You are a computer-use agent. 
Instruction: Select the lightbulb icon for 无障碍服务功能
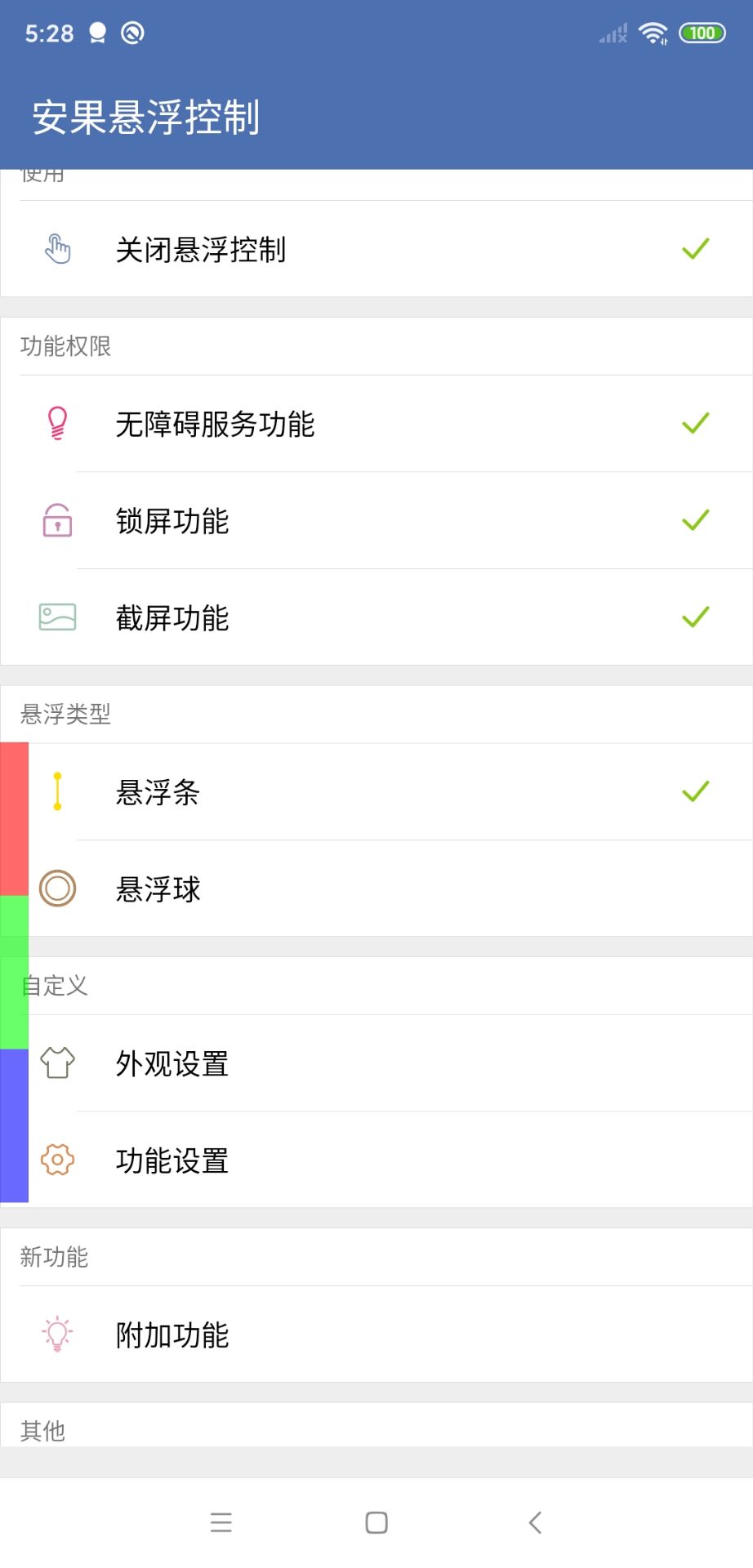coord(56,423)
